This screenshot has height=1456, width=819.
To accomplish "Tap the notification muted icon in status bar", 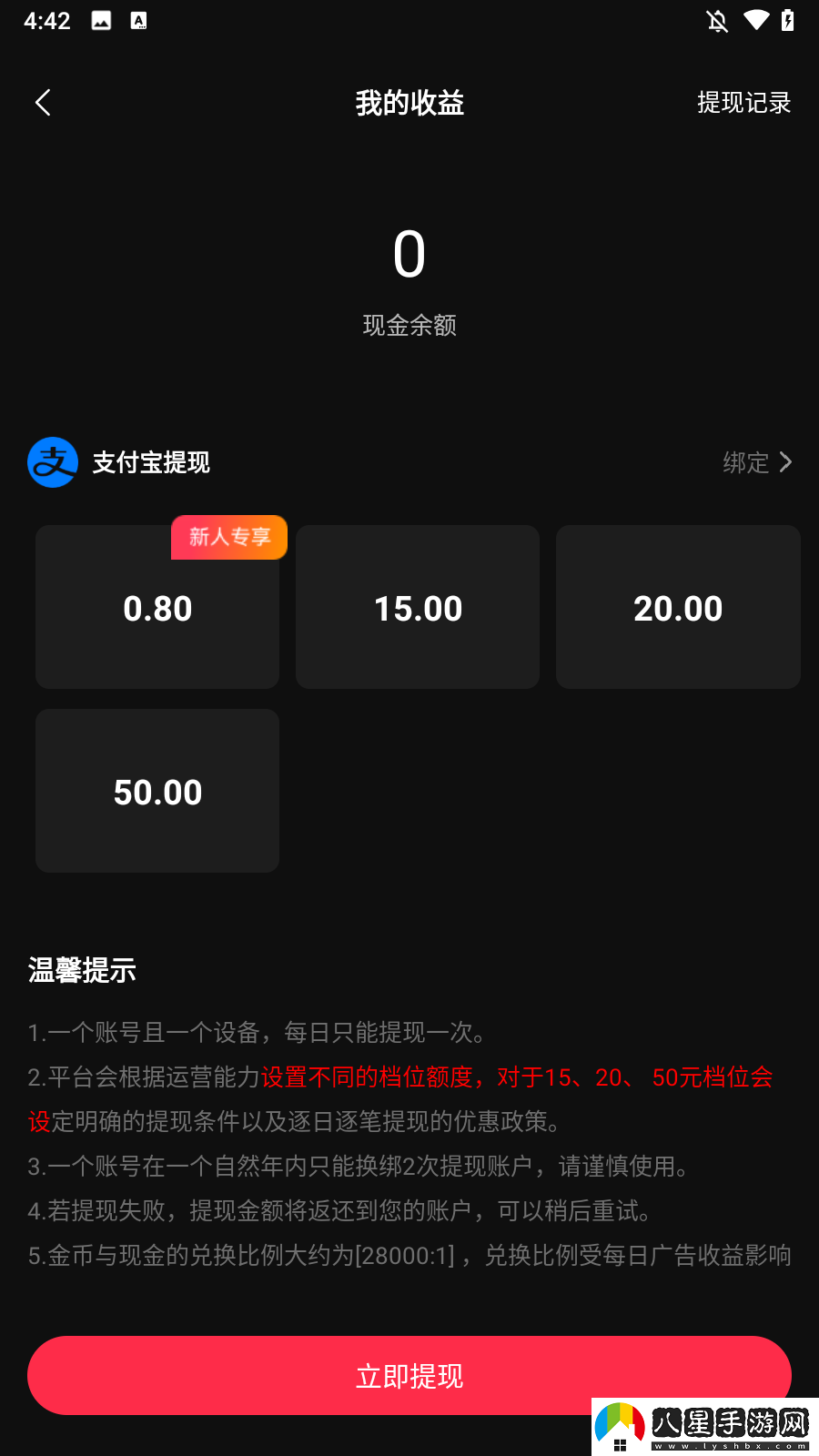I will pyautogui.click(x=717, y=20).
